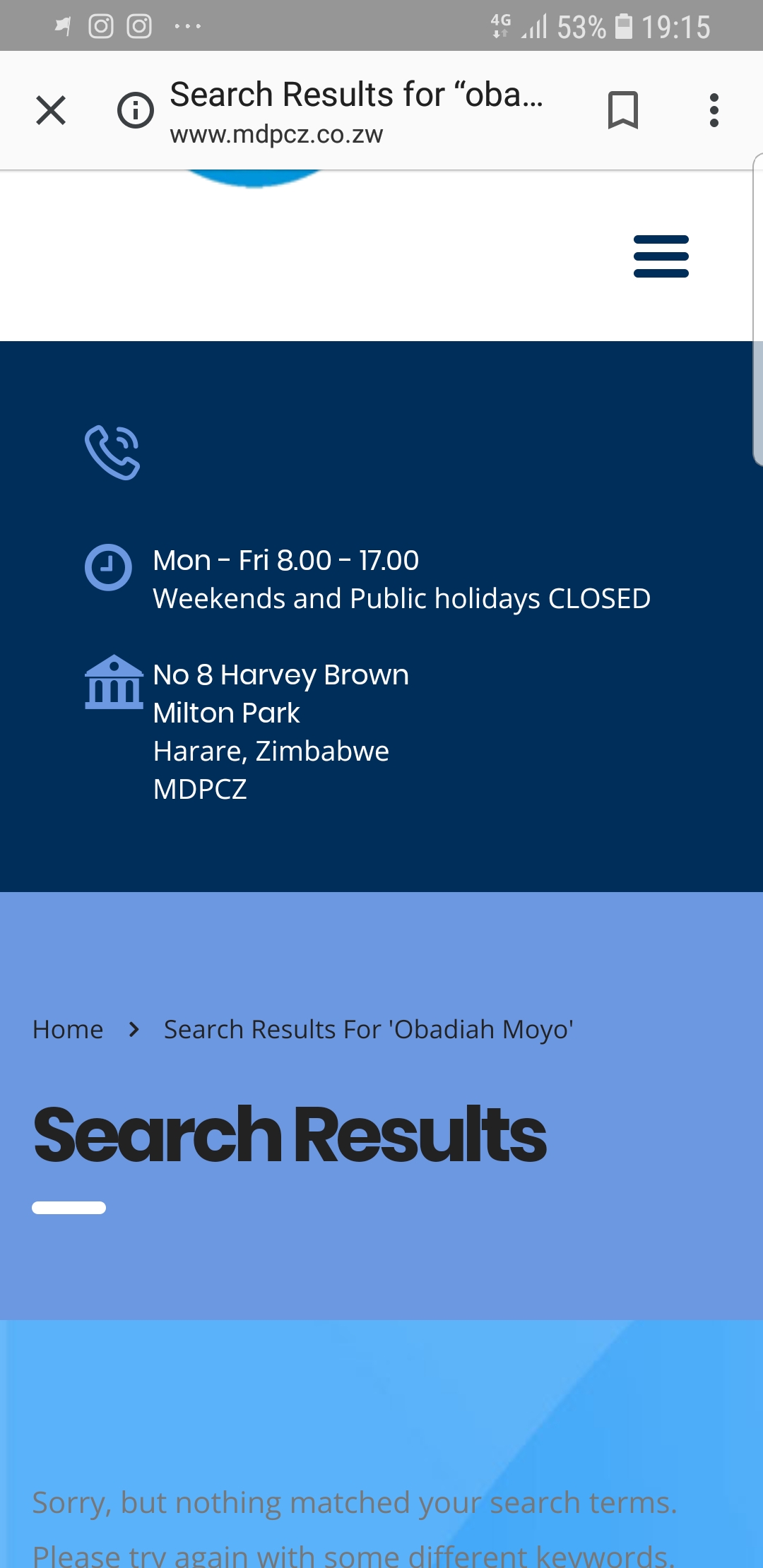View site info for mdpcz.co.zw
Screen dimensions: 763x1568
135,110
